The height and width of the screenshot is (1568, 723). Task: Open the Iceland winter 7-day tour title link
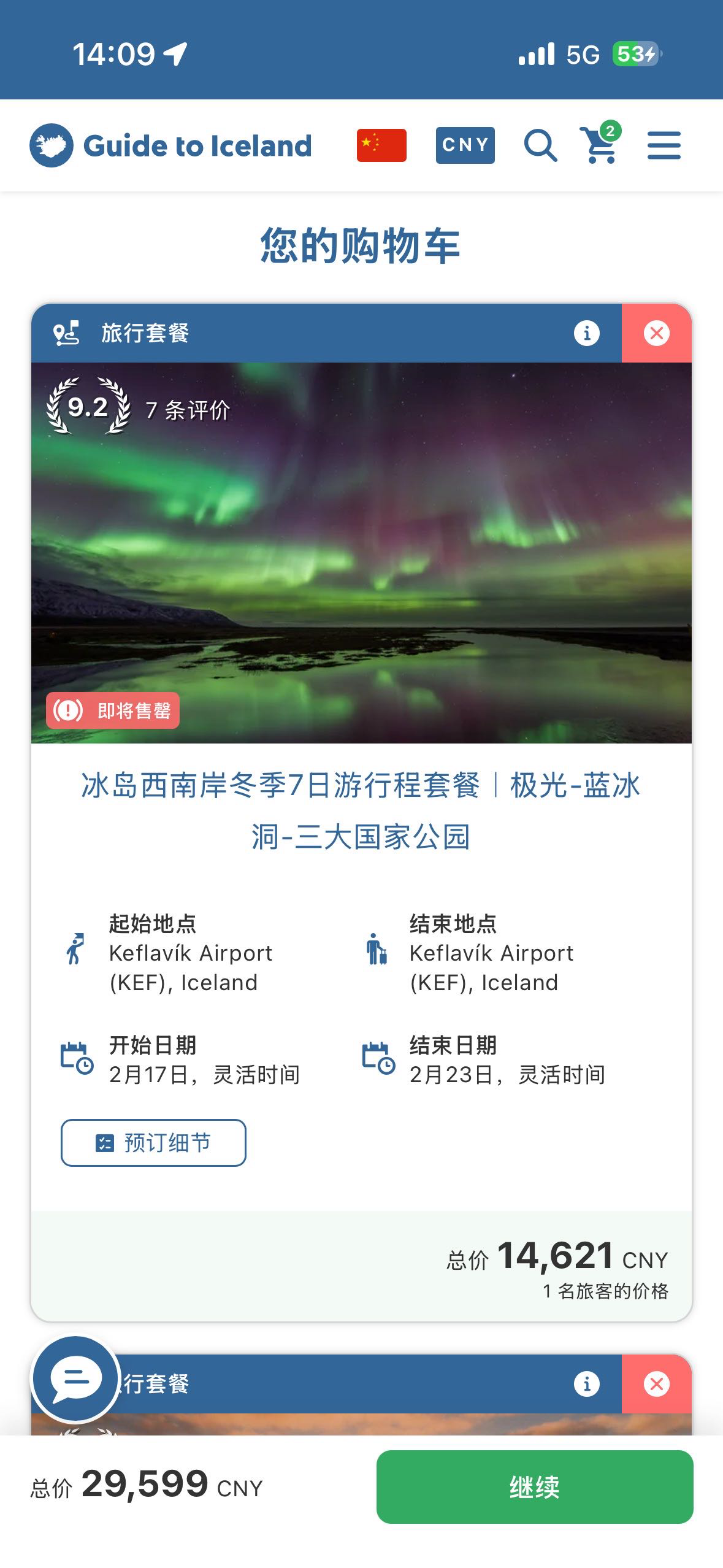coord(361,819)
